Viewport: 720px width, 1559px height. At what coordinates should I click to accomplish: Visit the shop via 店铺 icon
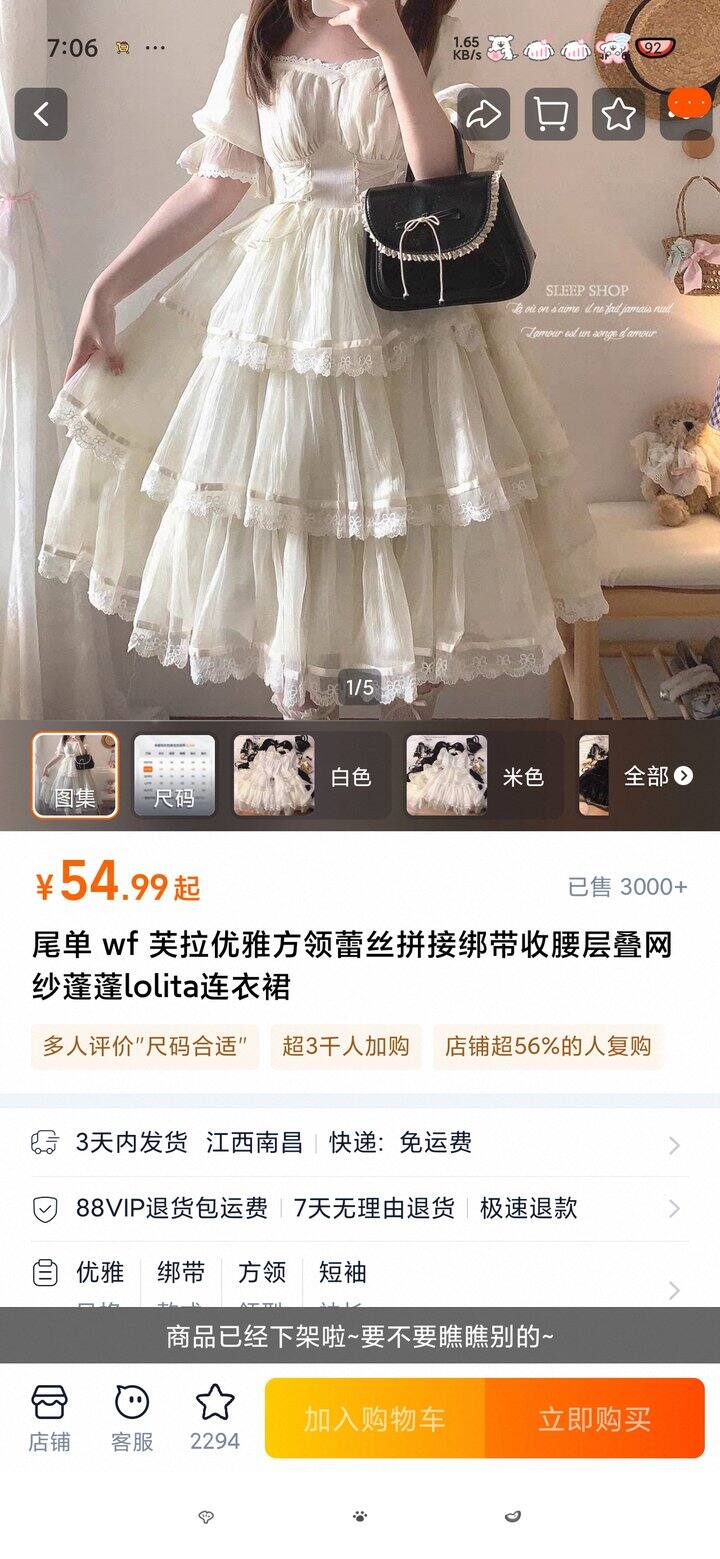(x=50, y=1414)
